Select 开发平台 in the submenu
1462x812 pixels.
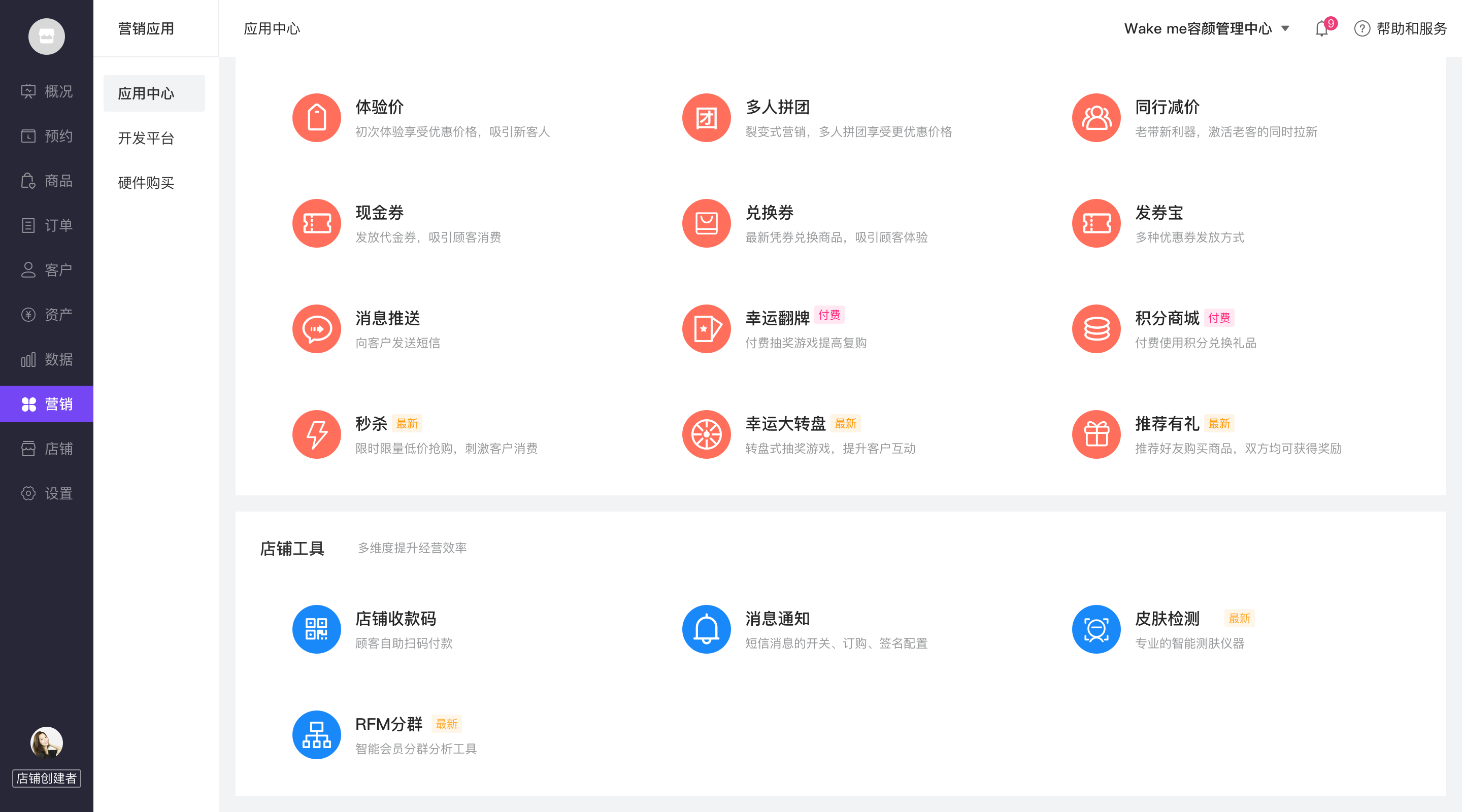click(x=146, y=138)
